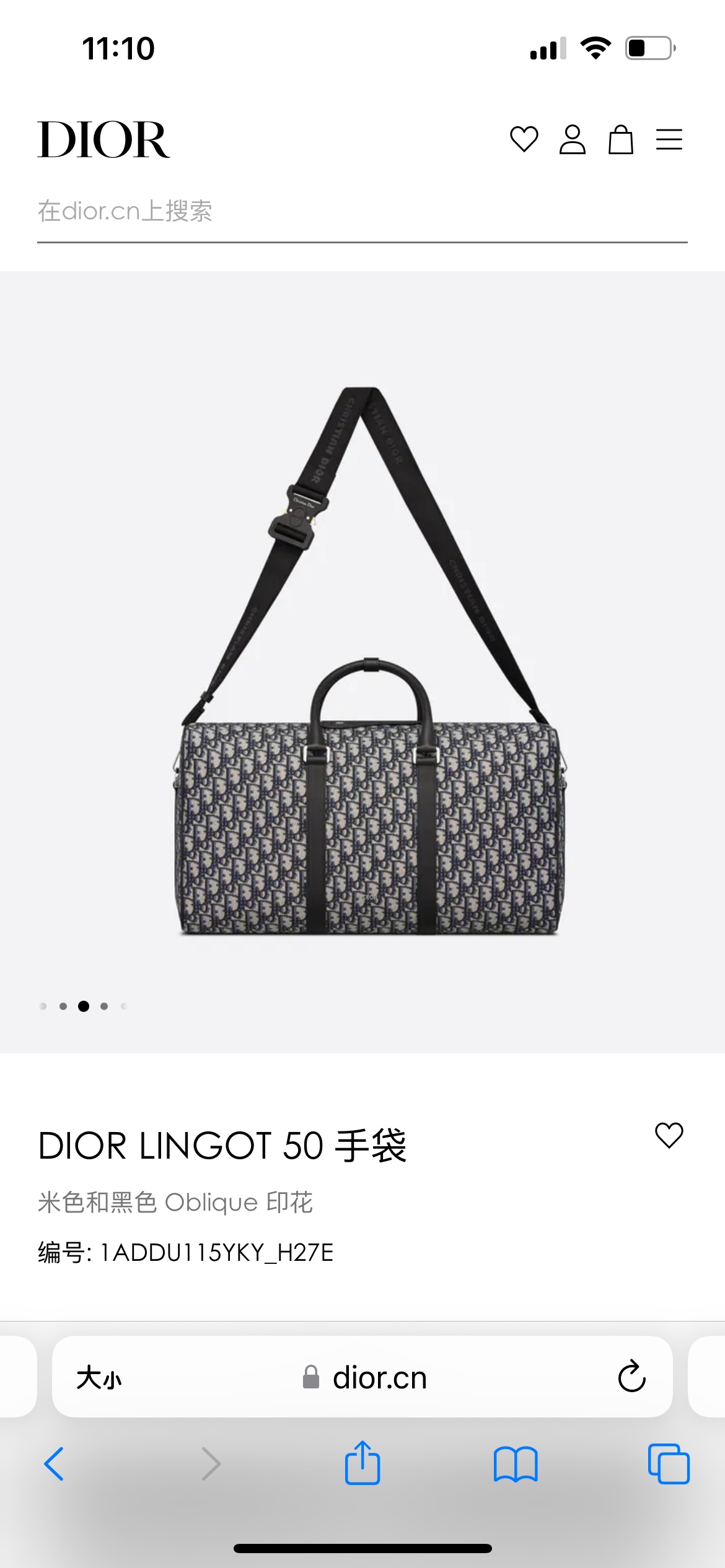Open the account profile icon
725x1568 pixels.
pos(572,139)
